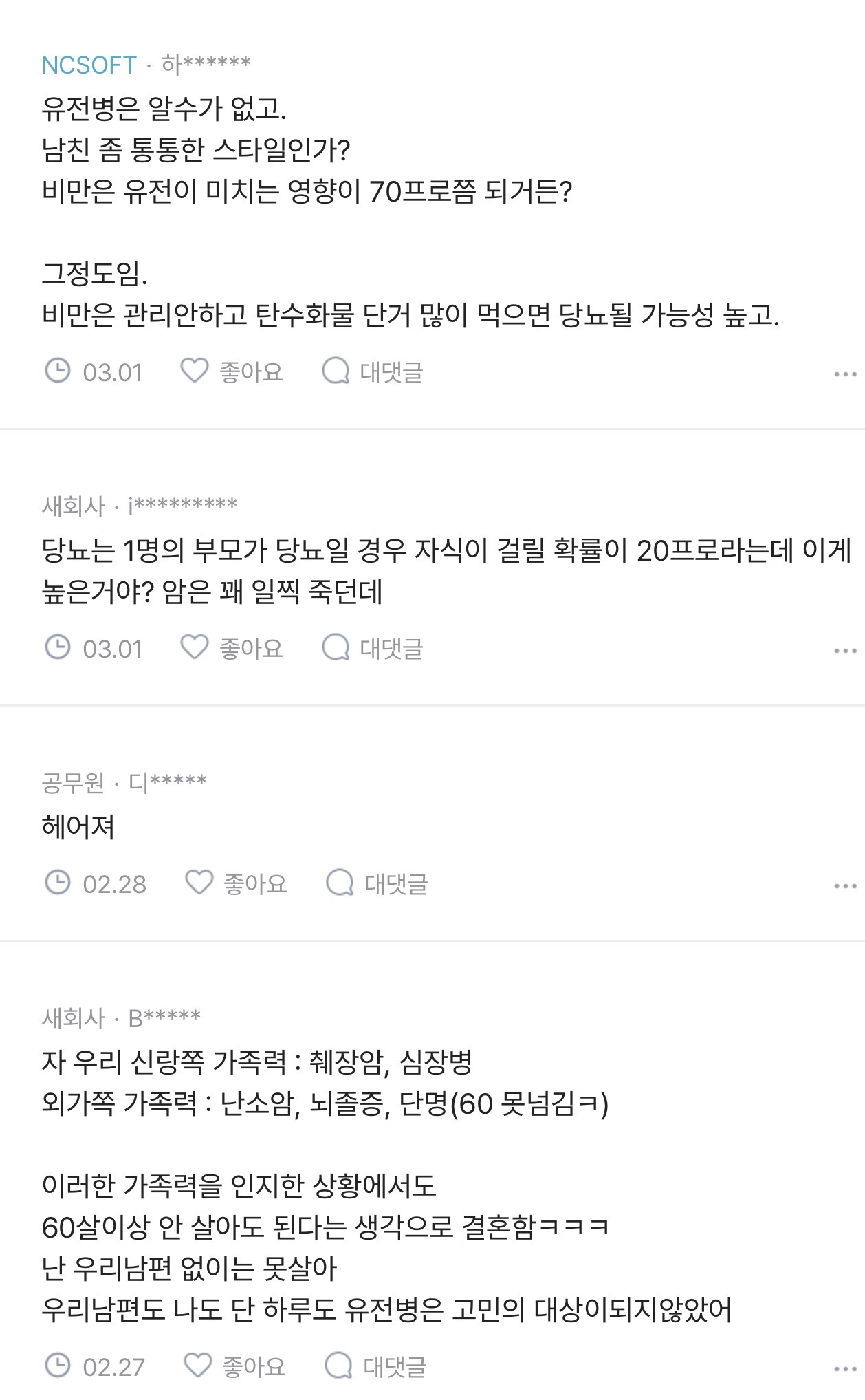This screenshot has width=865, height=1400.
Task: Open the NCSOFT company link
Action: tap(89, 65)
